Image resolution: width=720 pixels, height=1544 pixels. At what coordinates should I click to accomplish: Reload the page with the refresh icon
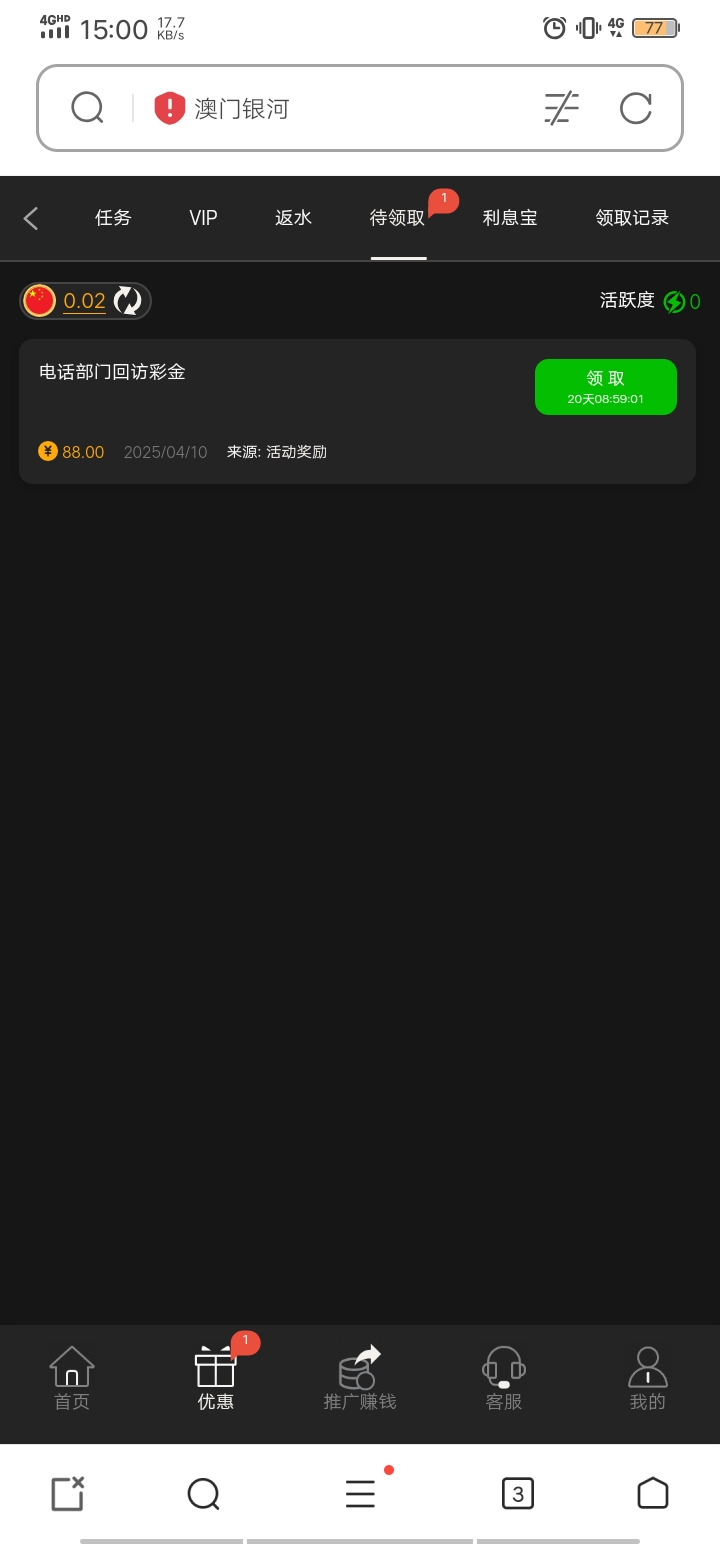[635, 108]
